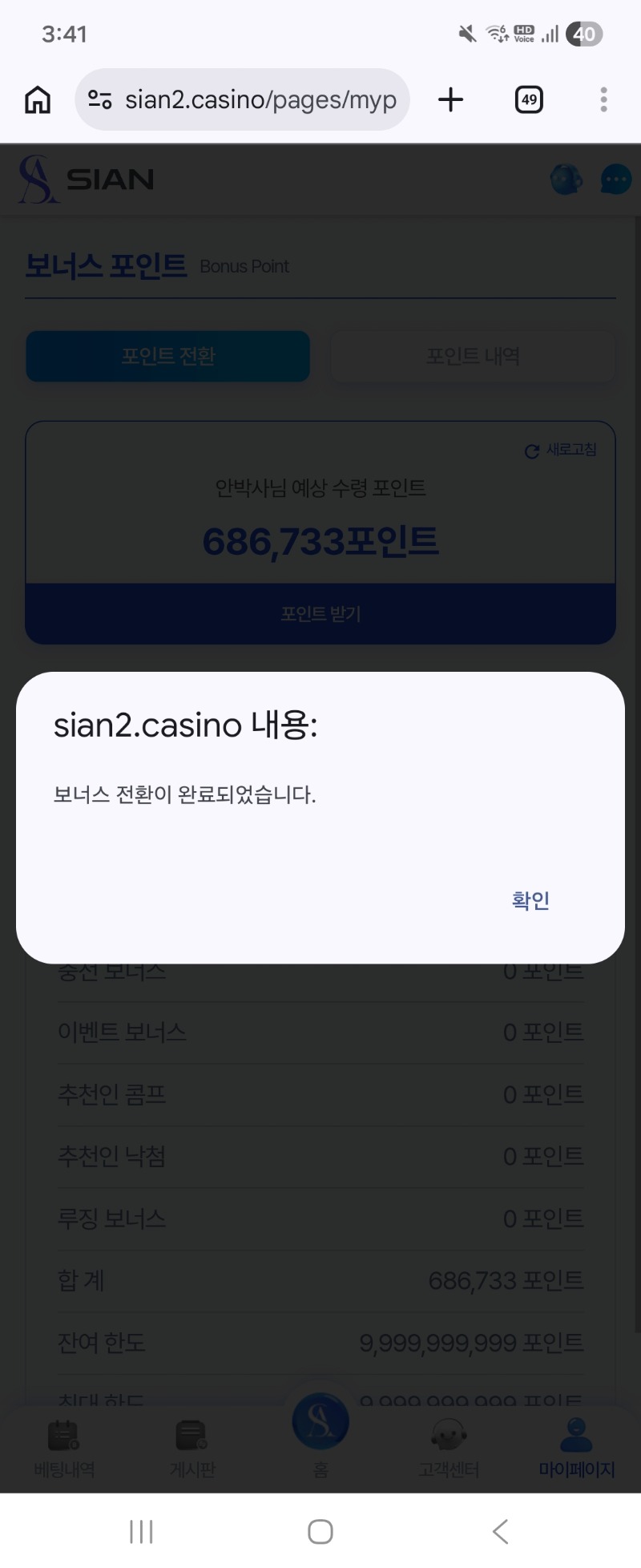Confirm the dialog with 확인
Image resolution: width=641 pixels, height=1568 pixels.
click(530, 900)
